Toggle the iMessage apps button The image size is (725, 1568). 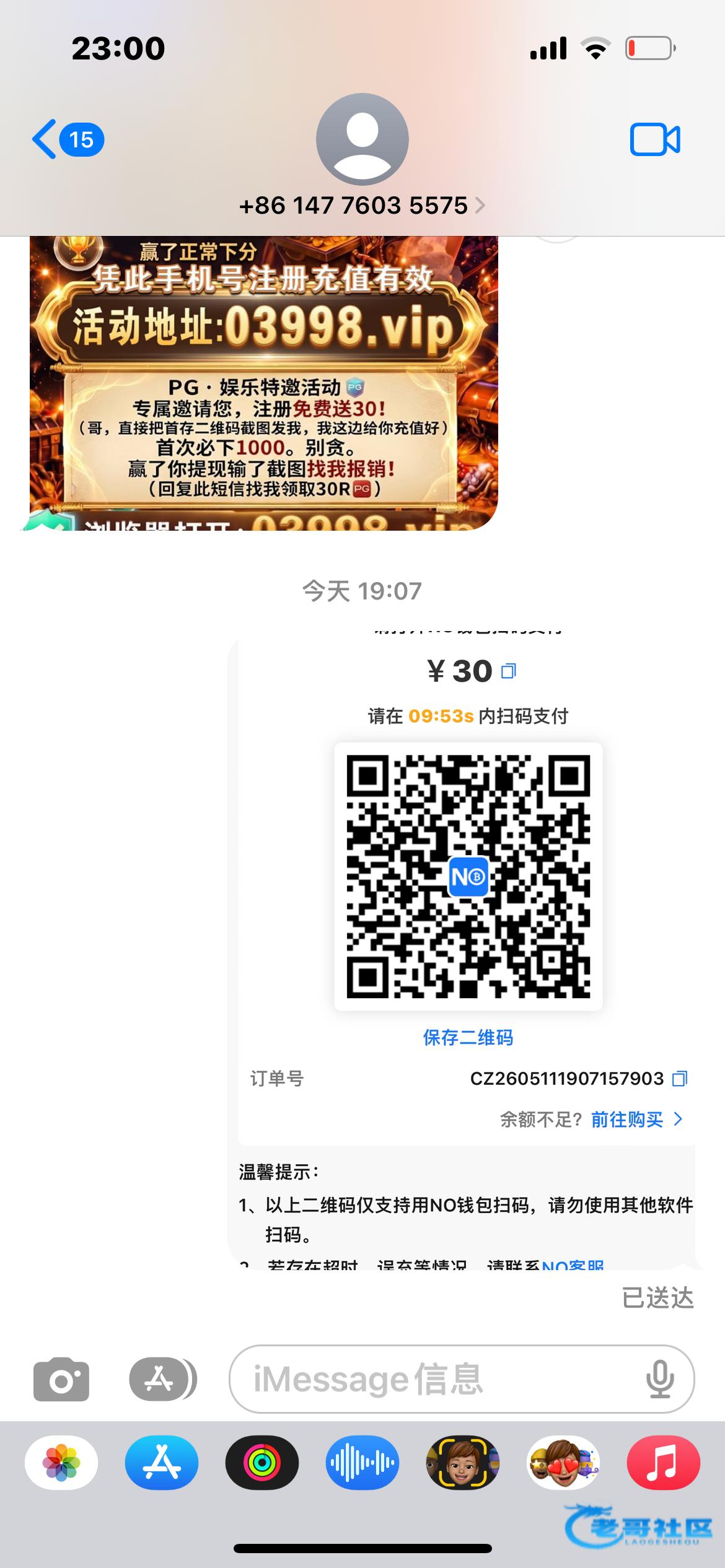pyautogui.click(x=162, y=1379)
